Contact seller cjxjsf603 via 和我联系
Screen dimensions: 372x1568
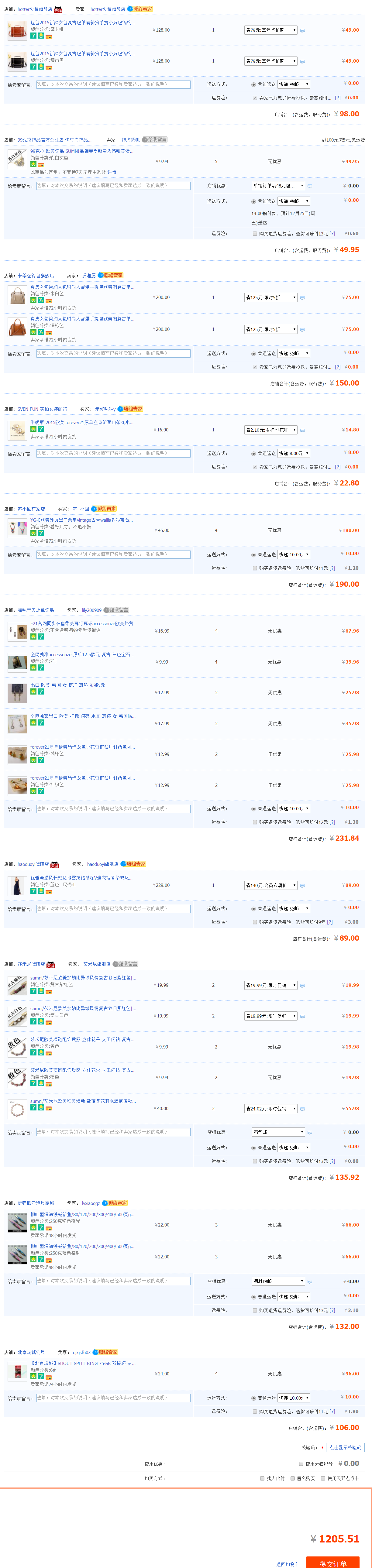[105, 1352]
